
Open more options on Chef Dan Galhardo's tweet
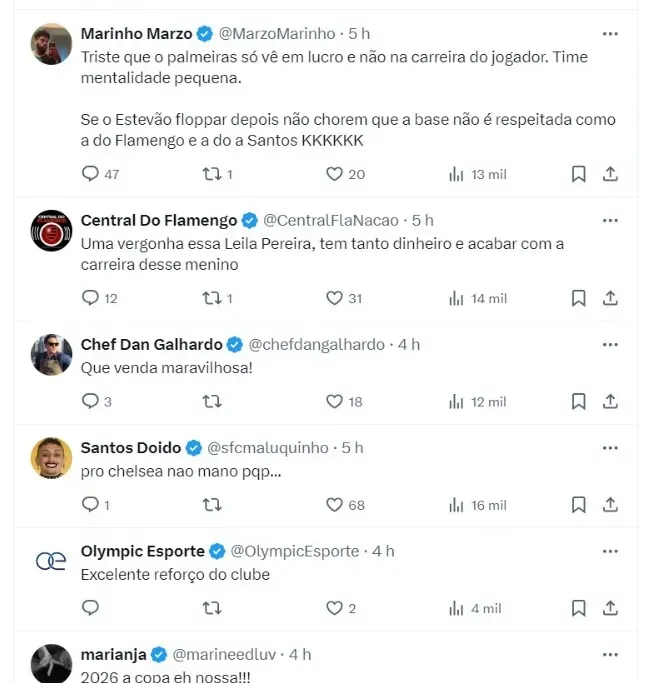click(610, 344)
